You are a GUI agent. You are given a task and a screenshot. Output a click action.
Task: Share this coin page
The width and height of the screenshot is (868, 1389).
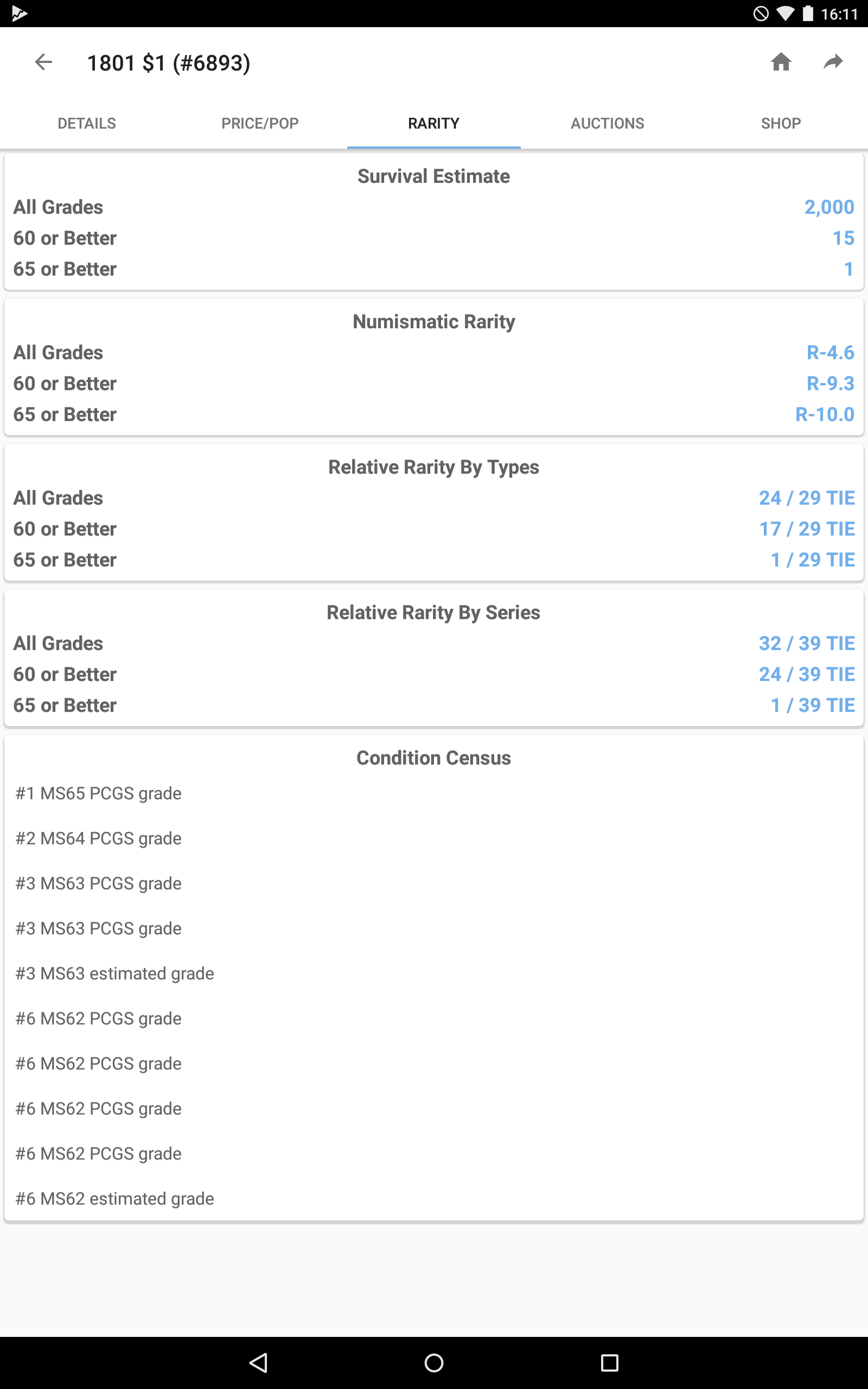[x=833, y=61]
